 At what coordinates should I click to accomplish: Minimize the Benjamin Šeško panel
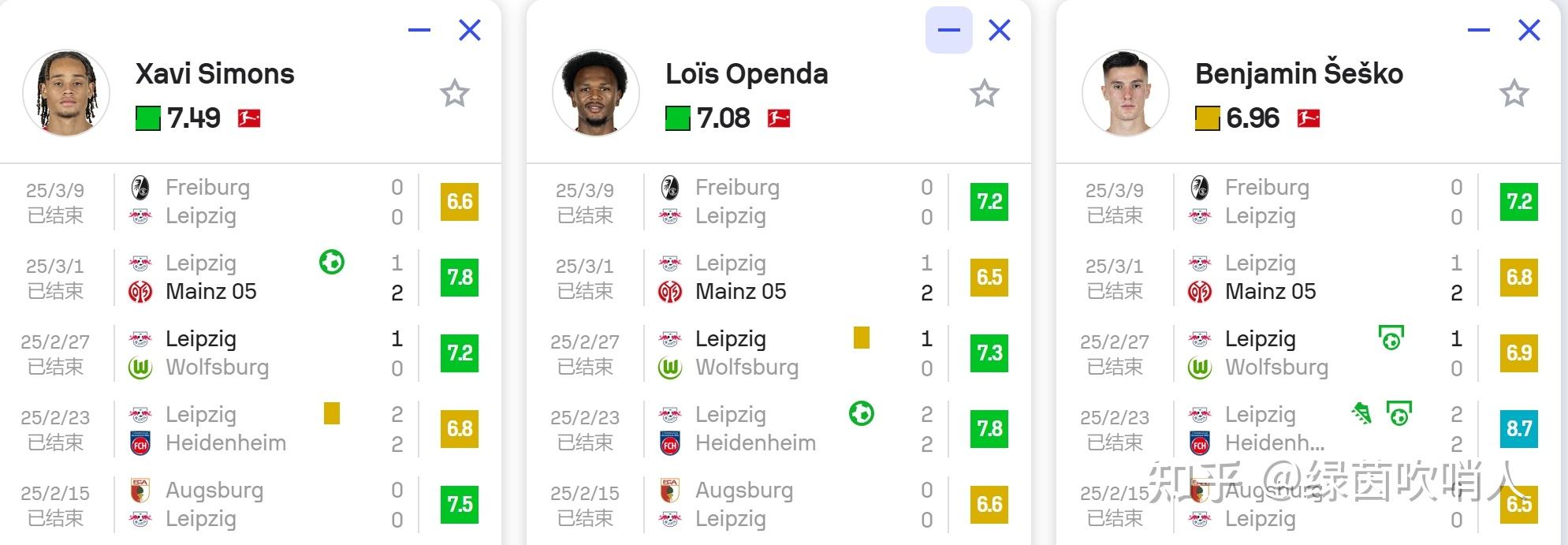tap(1479, 31)
